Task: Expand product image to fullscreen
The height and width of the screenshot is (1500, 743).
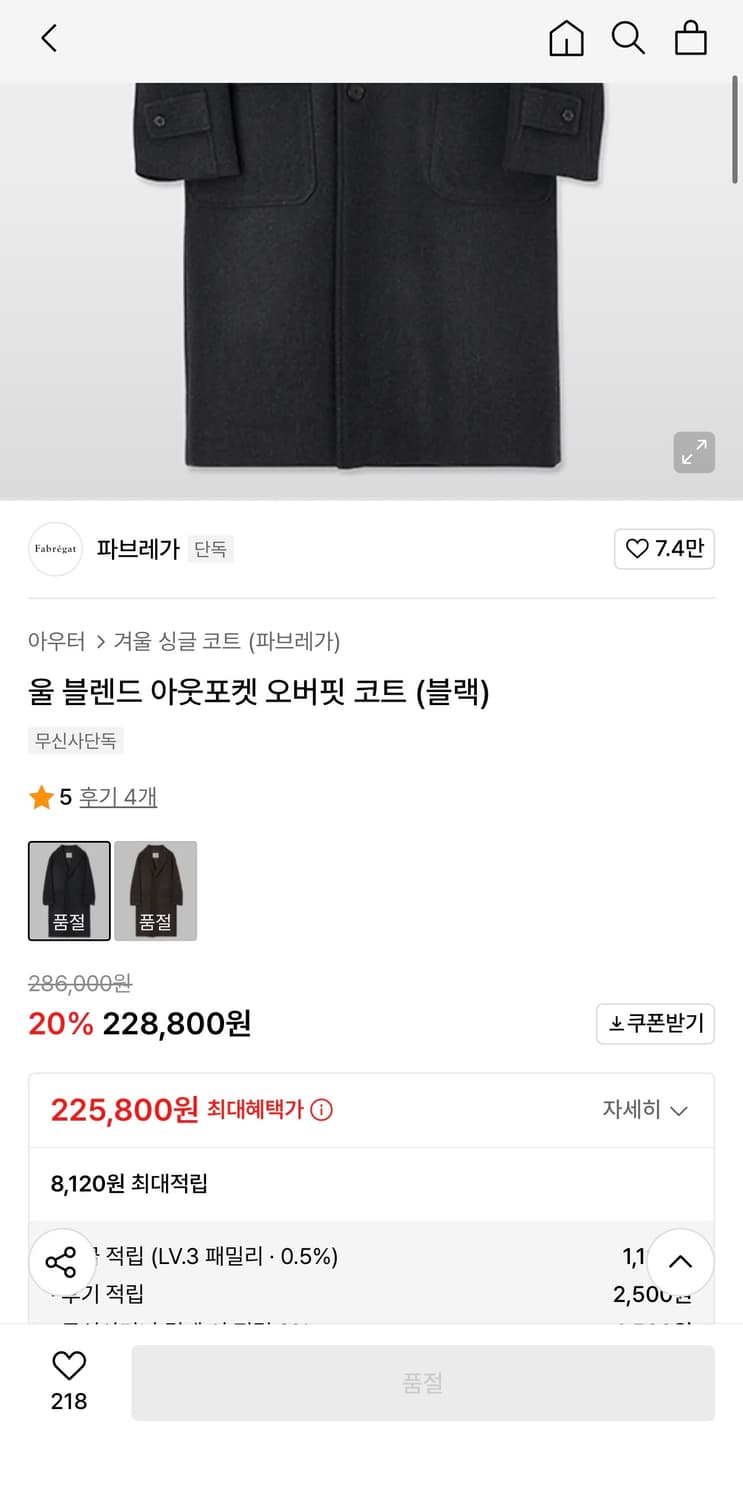Action: tap(694, 452)
